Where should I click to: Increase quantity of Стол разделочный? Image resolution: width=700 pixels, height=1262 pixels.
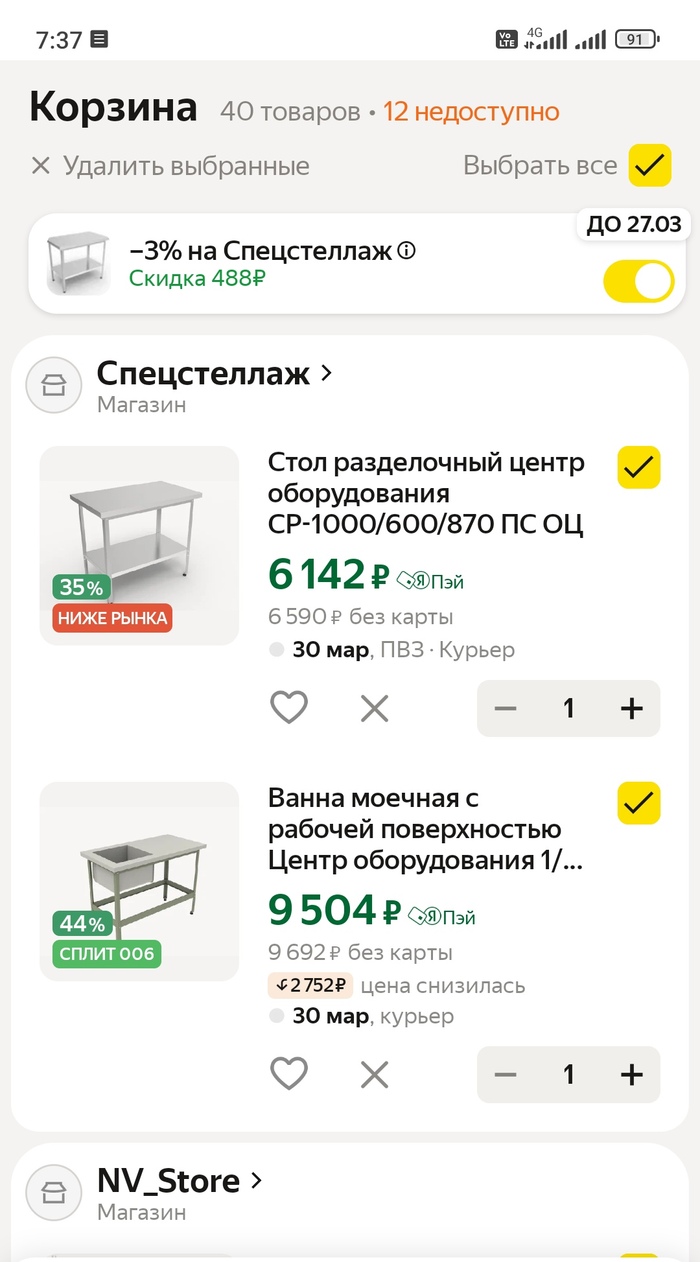pyautogui.click(x=631, y=709)
